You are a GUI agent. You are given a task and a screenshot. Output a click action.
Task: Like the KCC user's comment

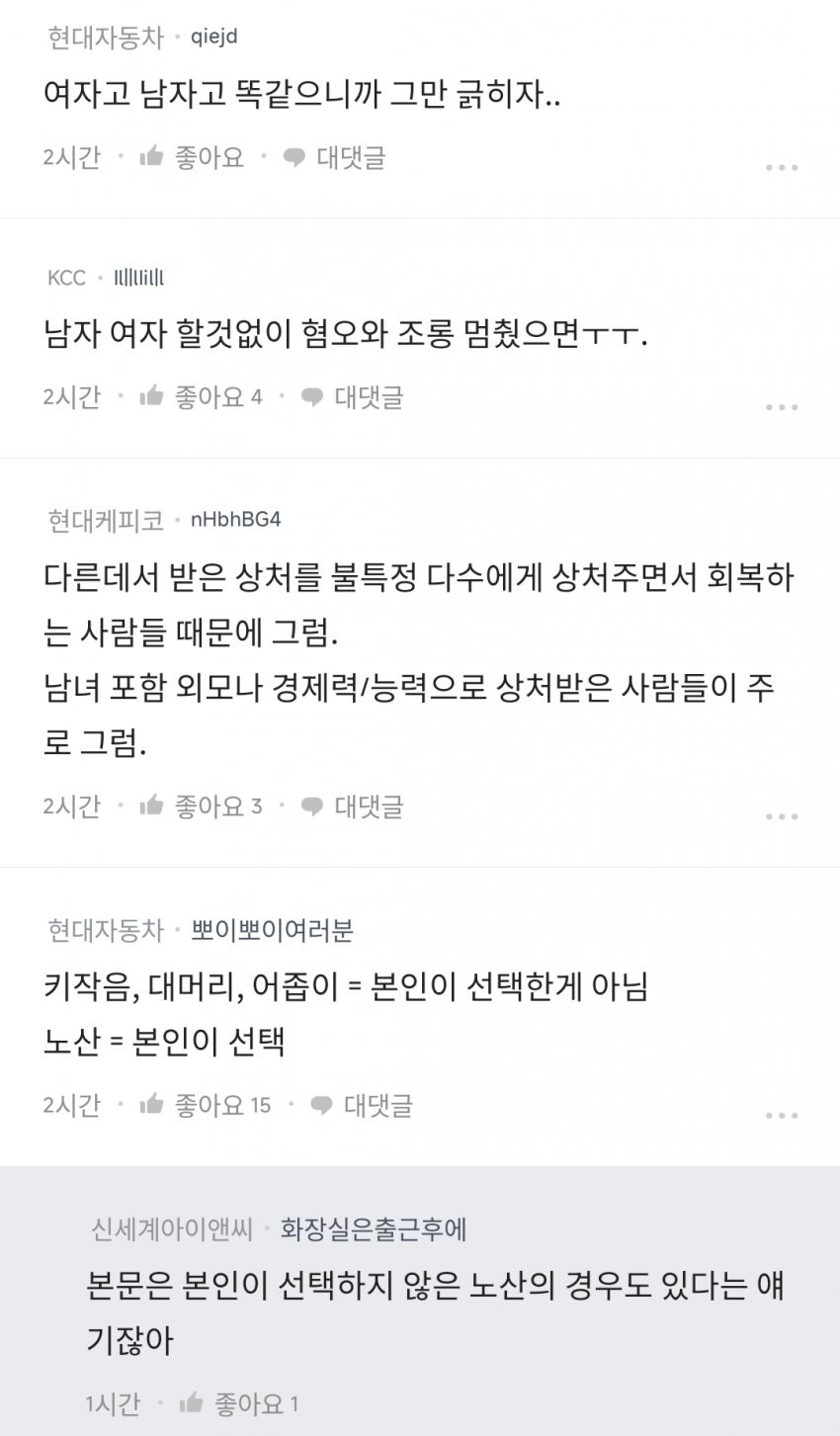tap(202, 397)
